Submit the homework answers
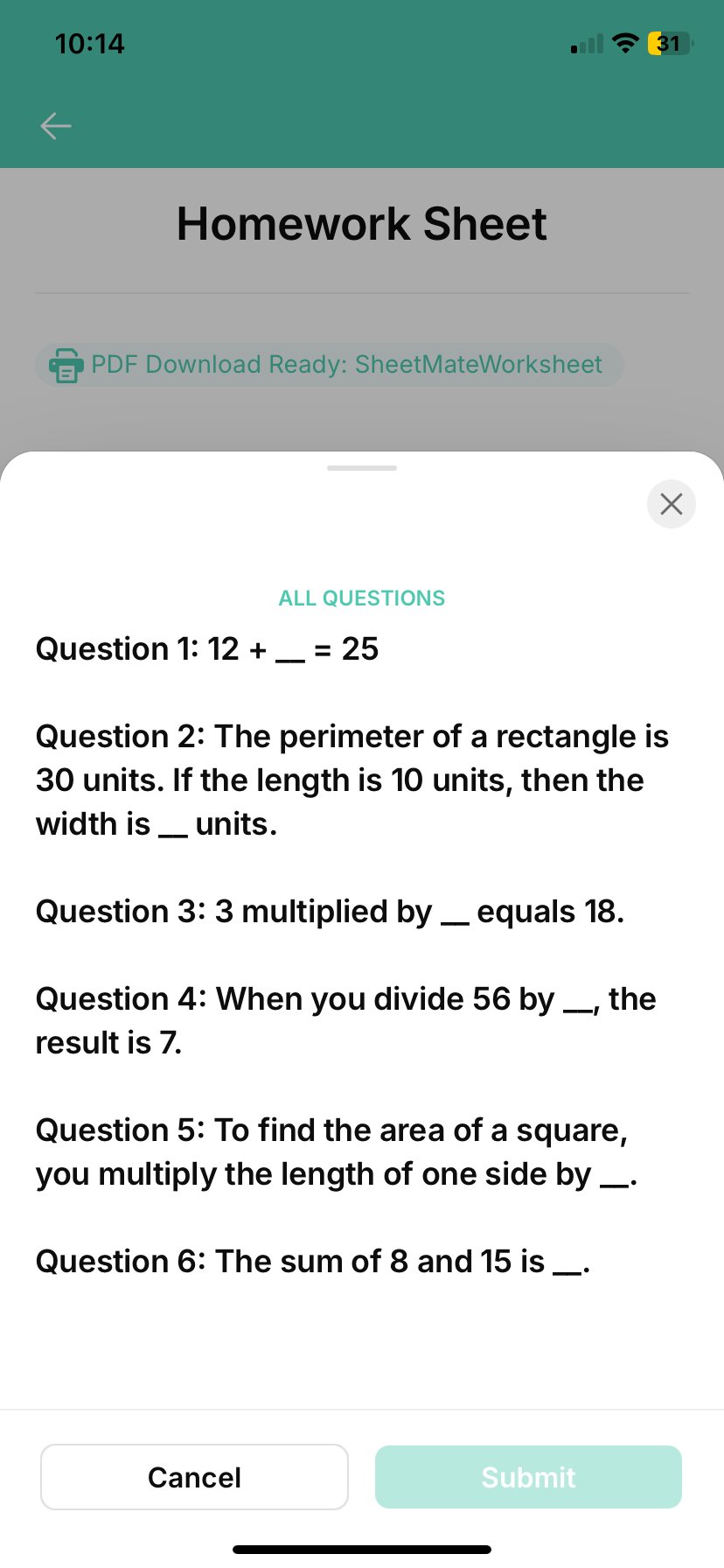Viewport: 724px width, 1568px height. click(x=528, y=1477)
